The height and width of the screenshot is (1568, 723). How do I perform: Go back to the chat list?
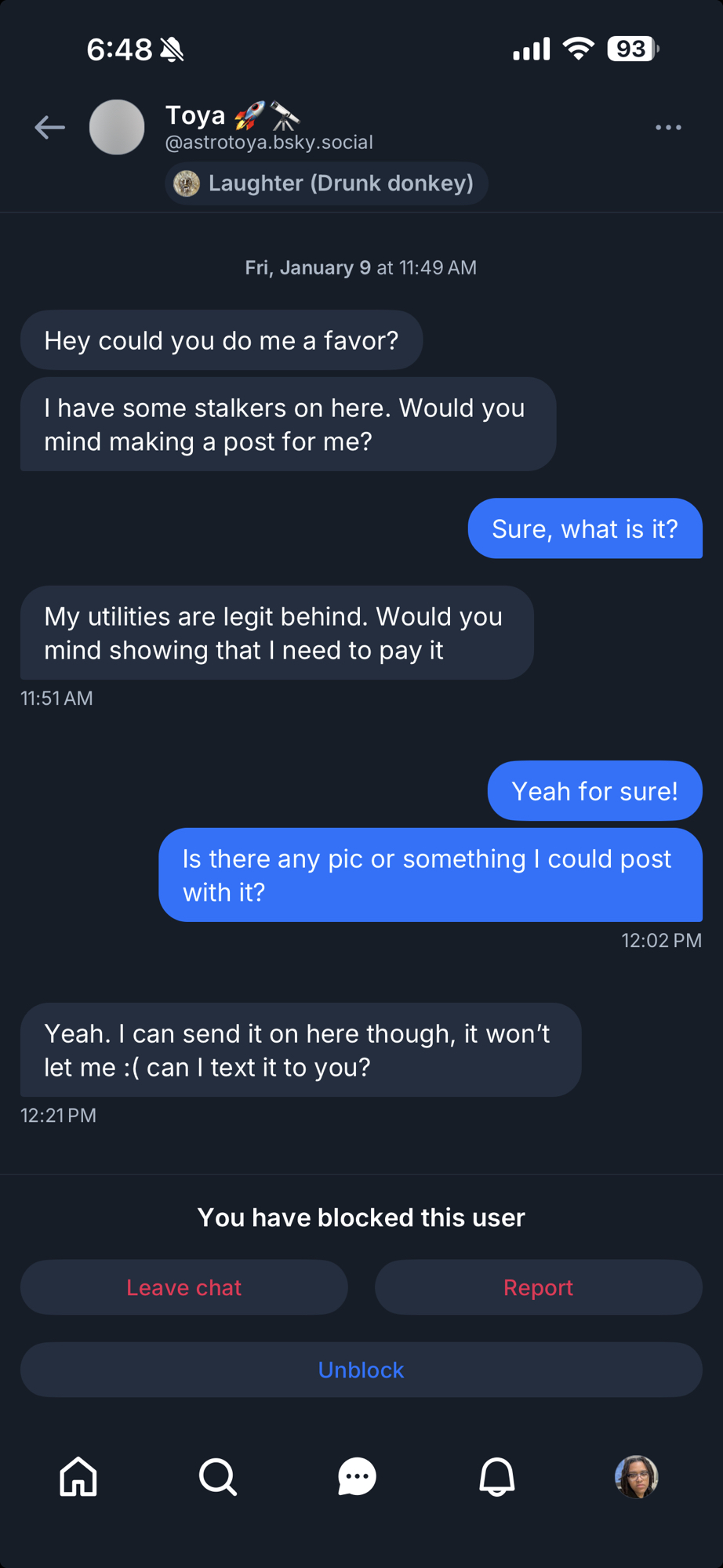click(49, 127)
